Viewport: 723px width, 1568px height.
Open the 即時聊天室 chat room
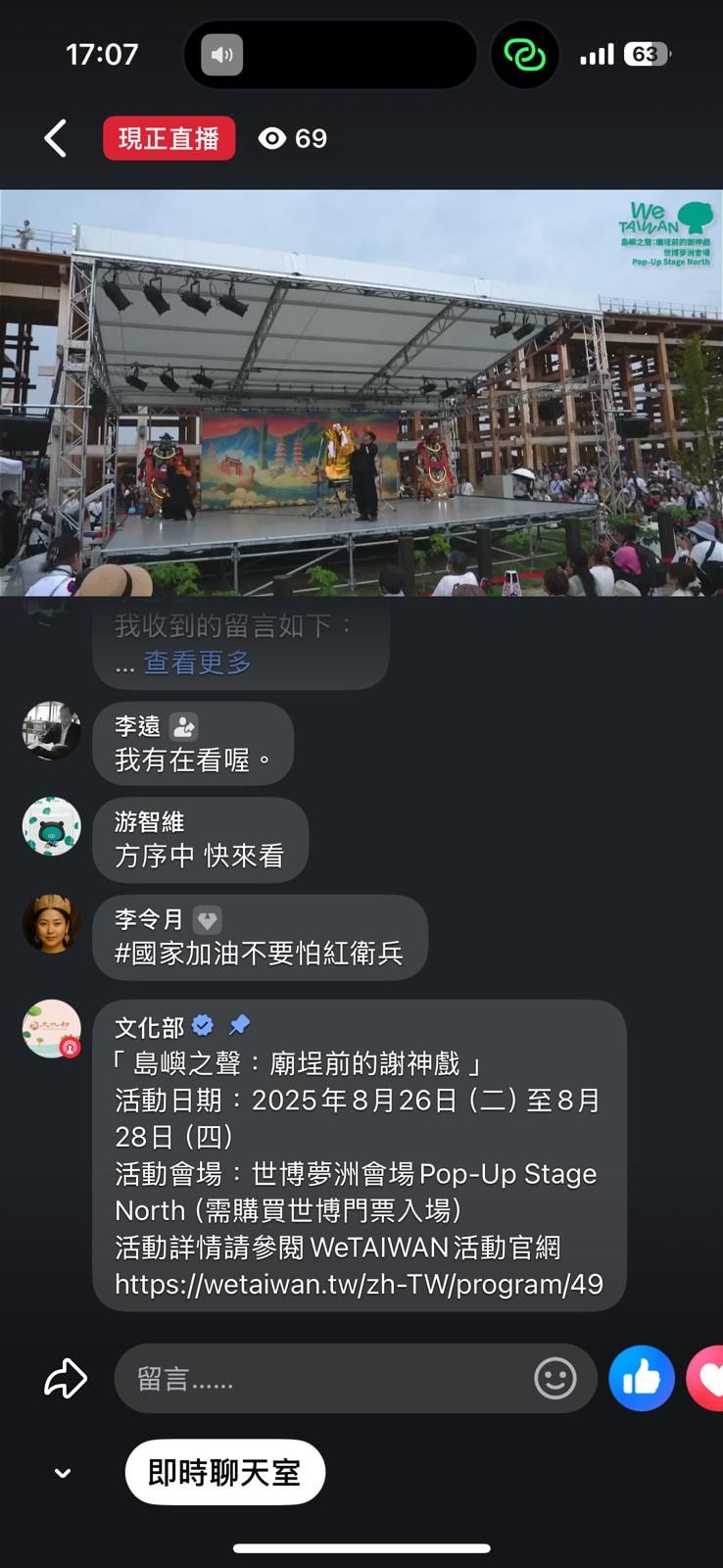[x=224, y=1472]
